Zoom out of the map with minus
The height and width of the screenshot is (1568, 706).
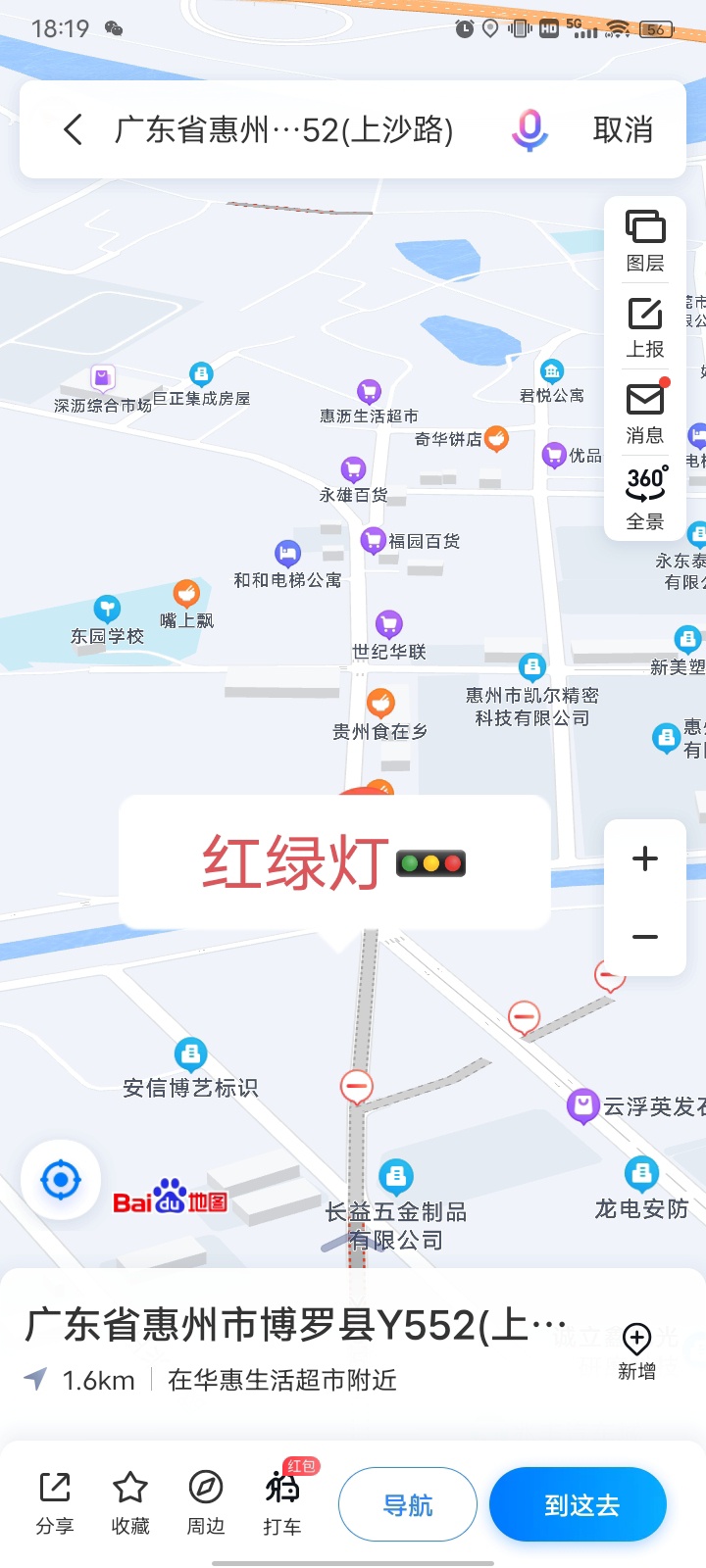[645, 937]
